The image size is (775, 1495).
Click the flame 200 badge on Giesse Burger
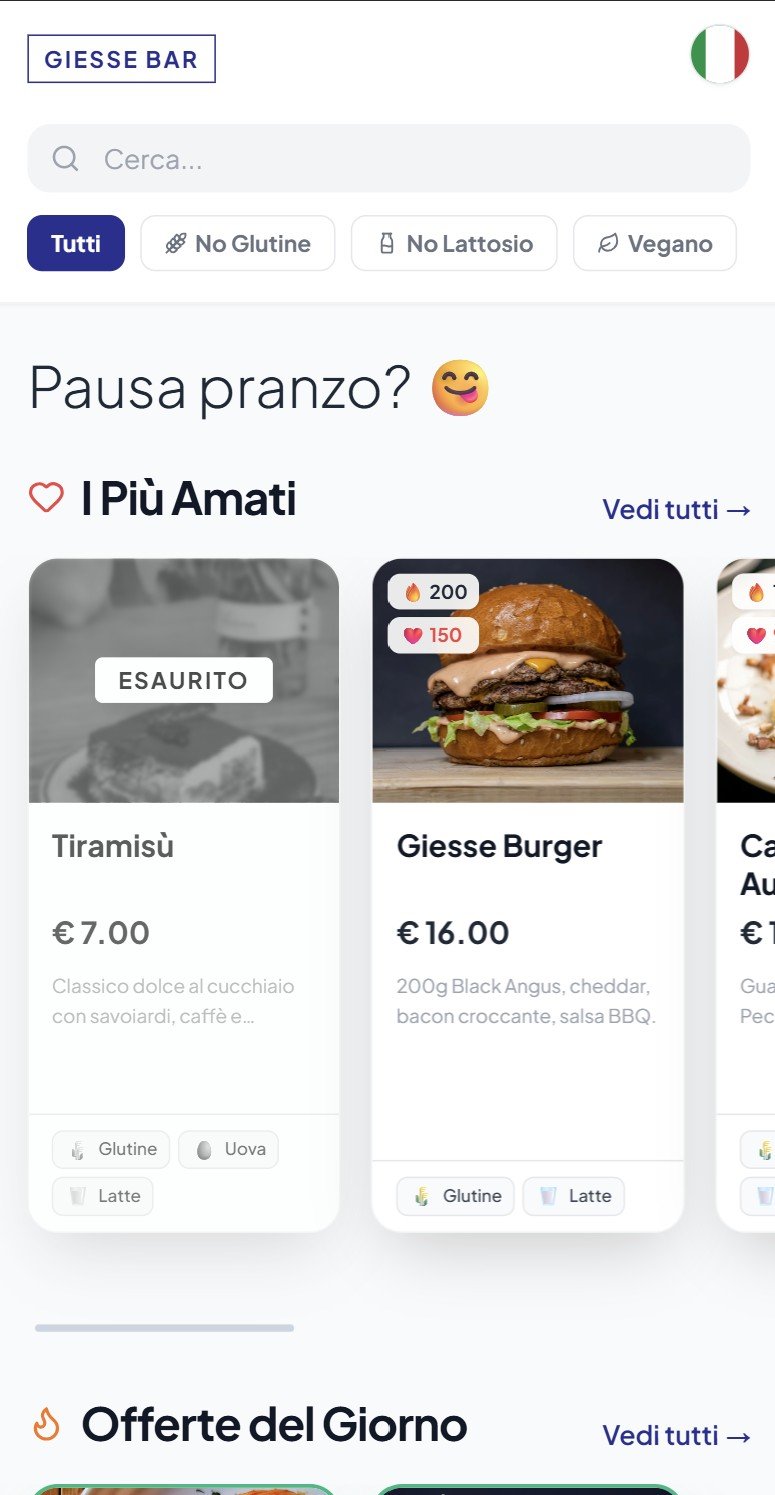[433, 591]
